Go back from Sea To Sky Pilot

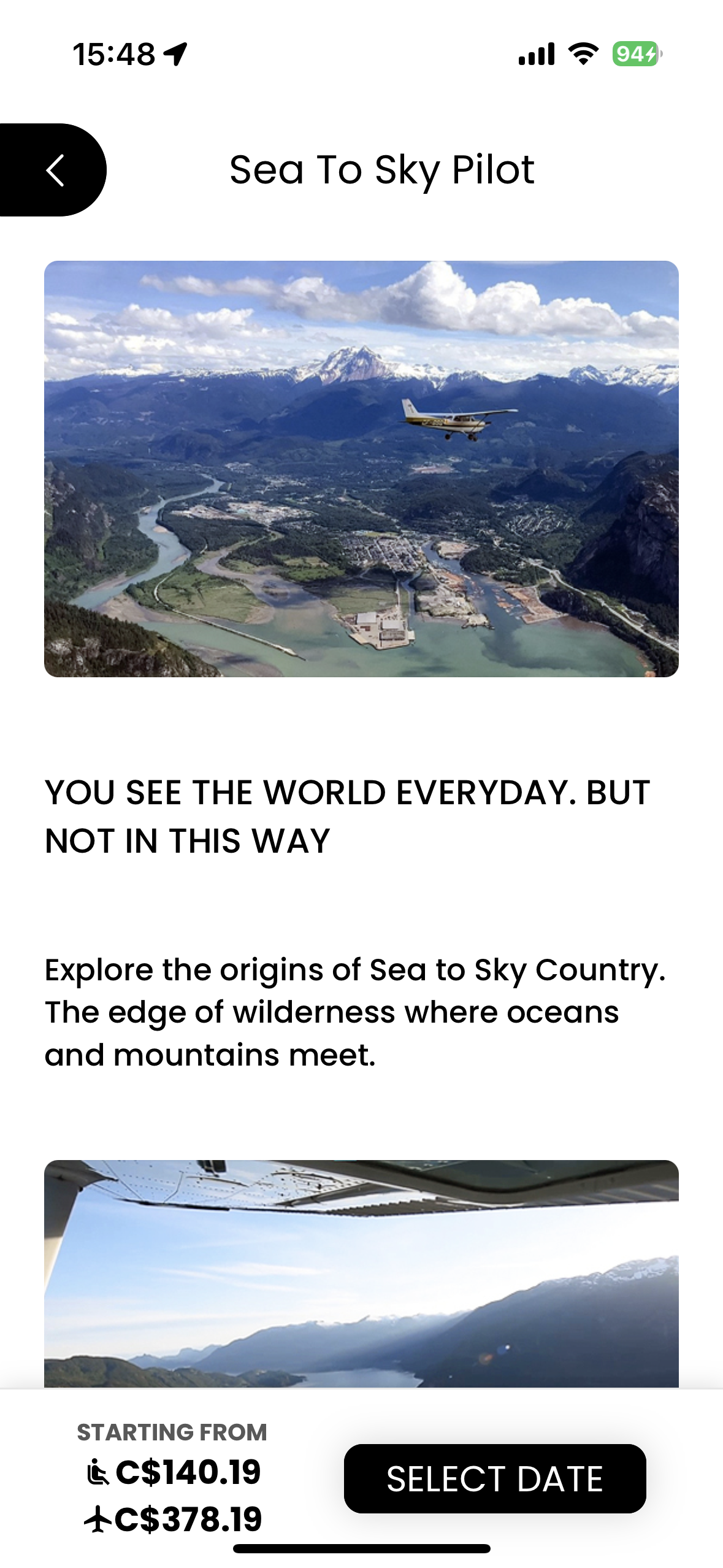54,170
